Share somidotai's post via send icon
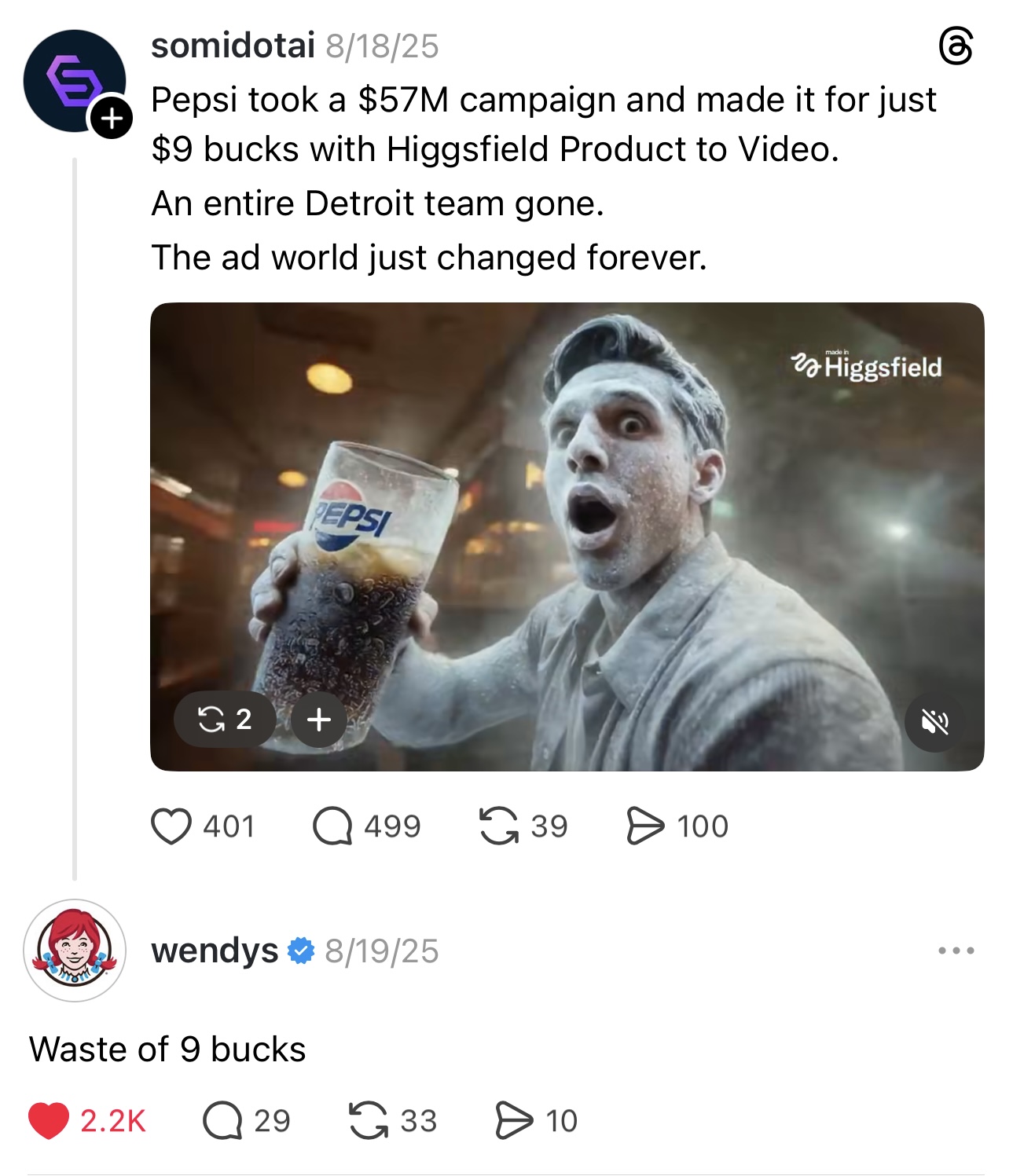The height and width of the screenshot is (1176, 1013). click(645, 826)
